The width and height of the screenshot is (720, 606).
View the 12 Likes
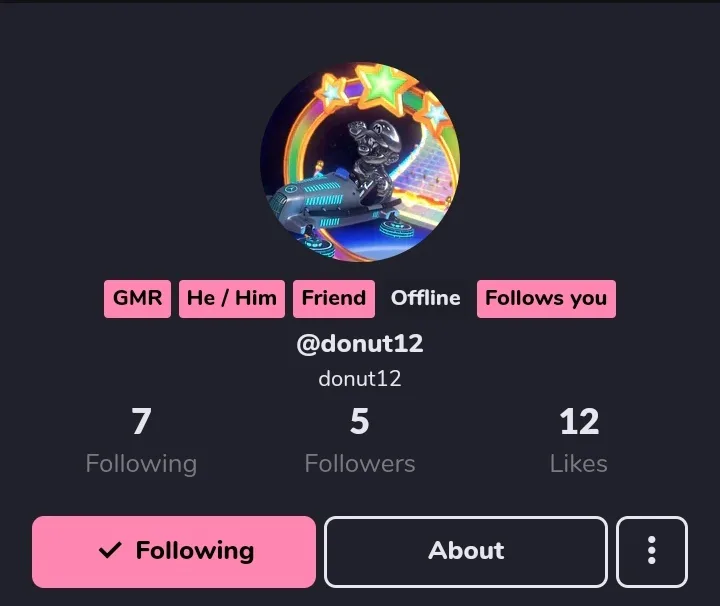pyautogui.click(x=578, y=440)
